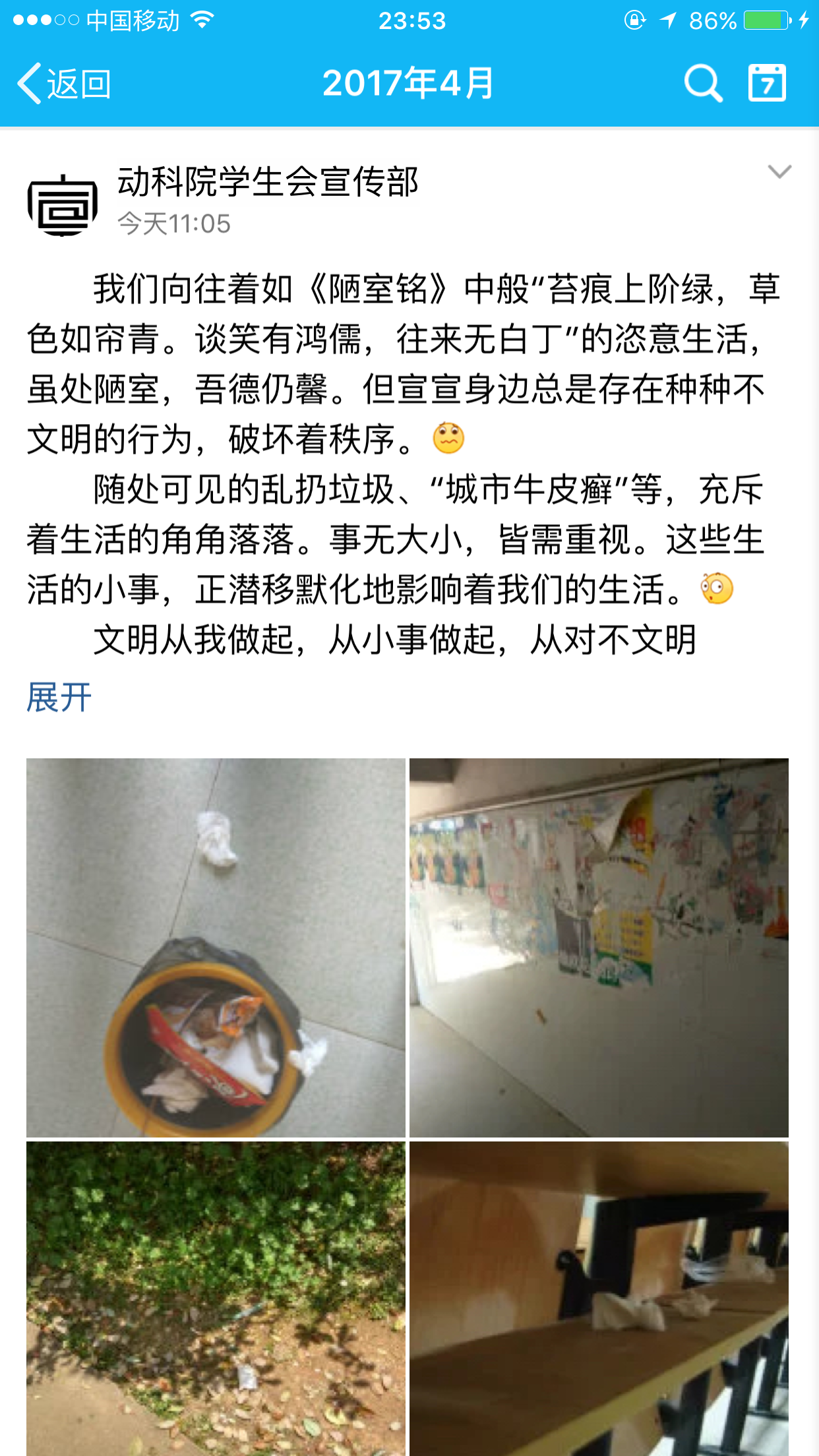View the desk with tissues photo
Viewport: 819px width, 1456px height.
[599, 1299]
